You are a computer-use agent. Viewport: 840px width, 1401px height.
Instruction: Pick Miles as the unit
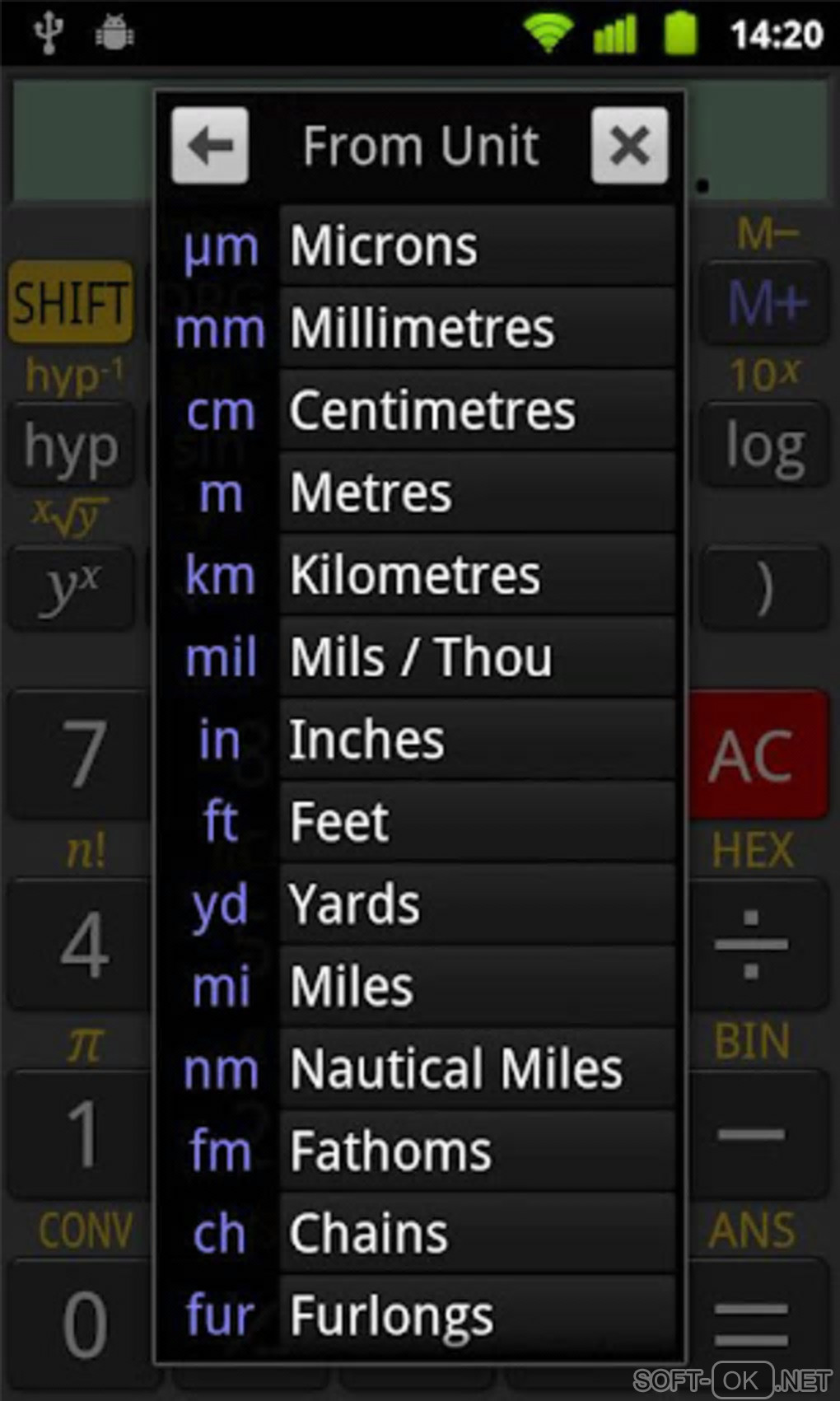476,987
